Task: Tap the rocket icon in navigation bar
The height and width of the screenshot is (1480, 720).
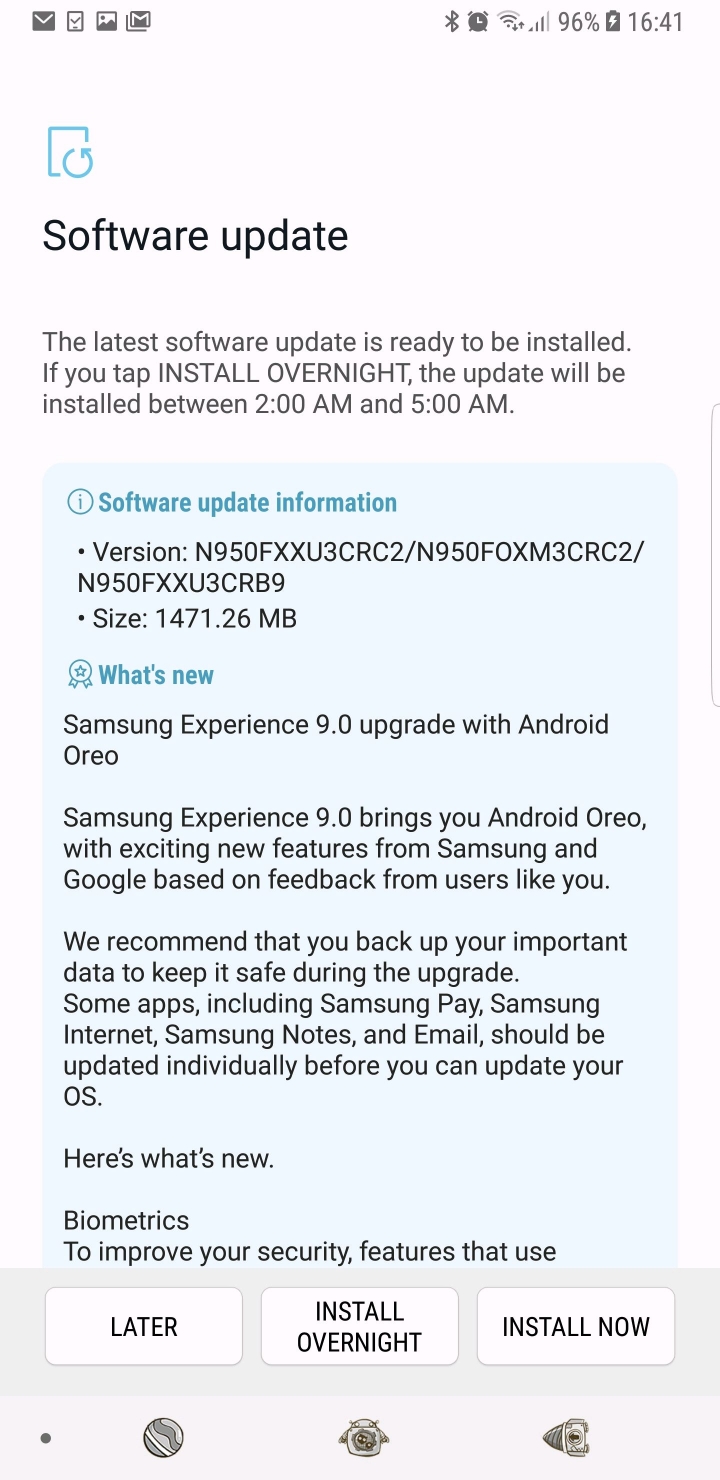Action: [566, 1438]
